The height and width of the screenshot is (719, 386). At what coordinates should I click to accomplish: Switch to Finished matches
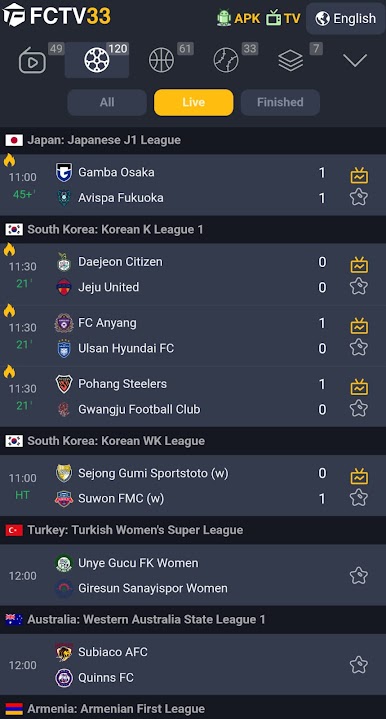click(280, 102)
